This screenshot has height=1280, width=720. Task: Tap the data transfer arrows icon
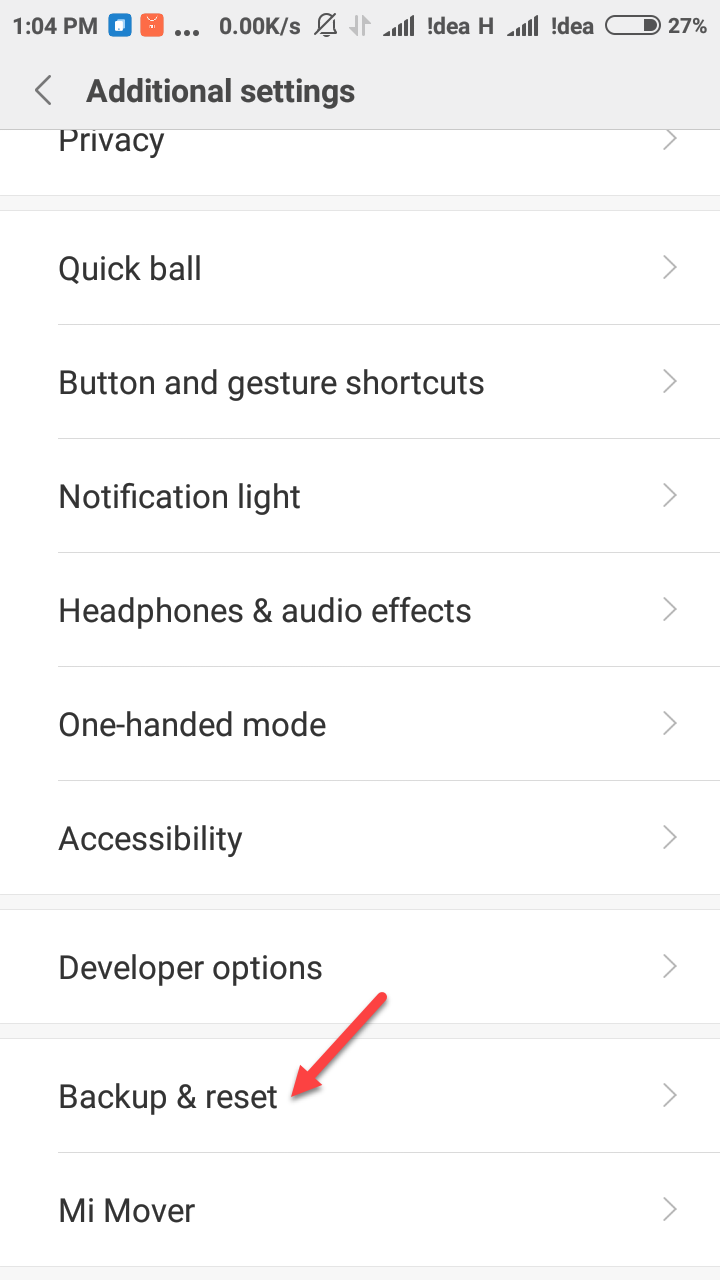pos(357,26)
